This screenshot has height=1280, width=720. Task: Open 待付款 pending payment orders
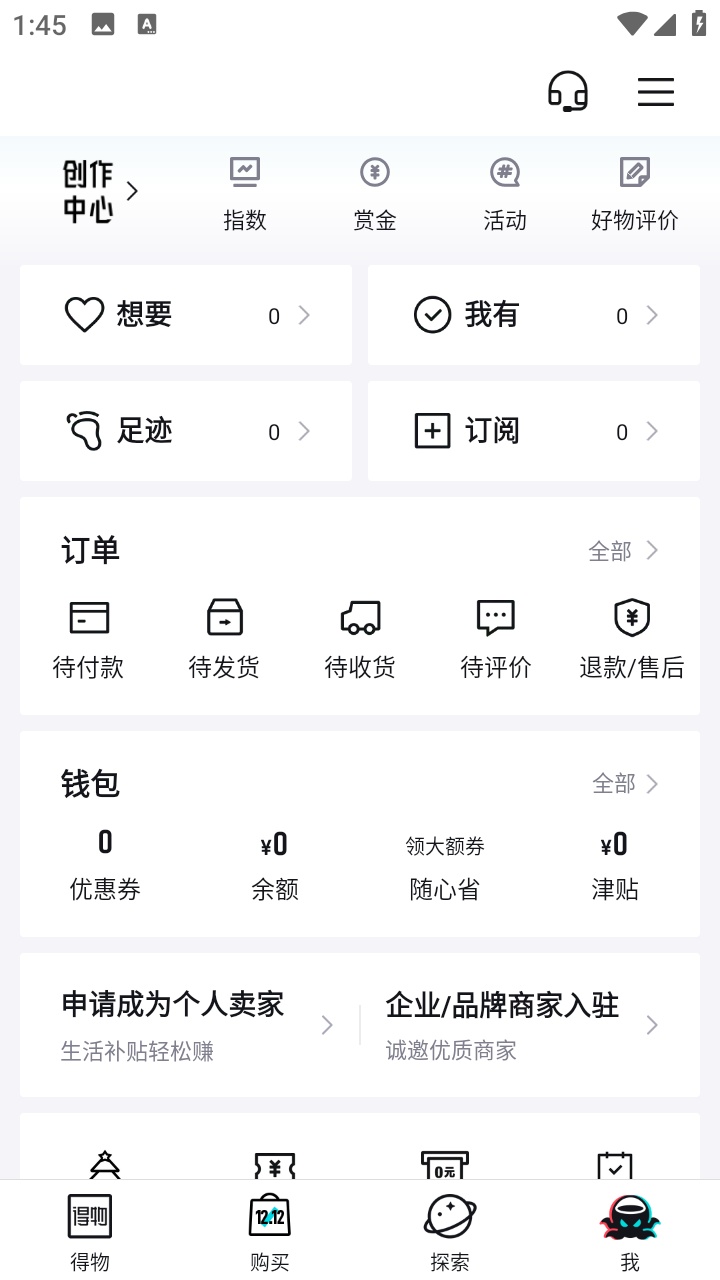(x=89, y=639)
